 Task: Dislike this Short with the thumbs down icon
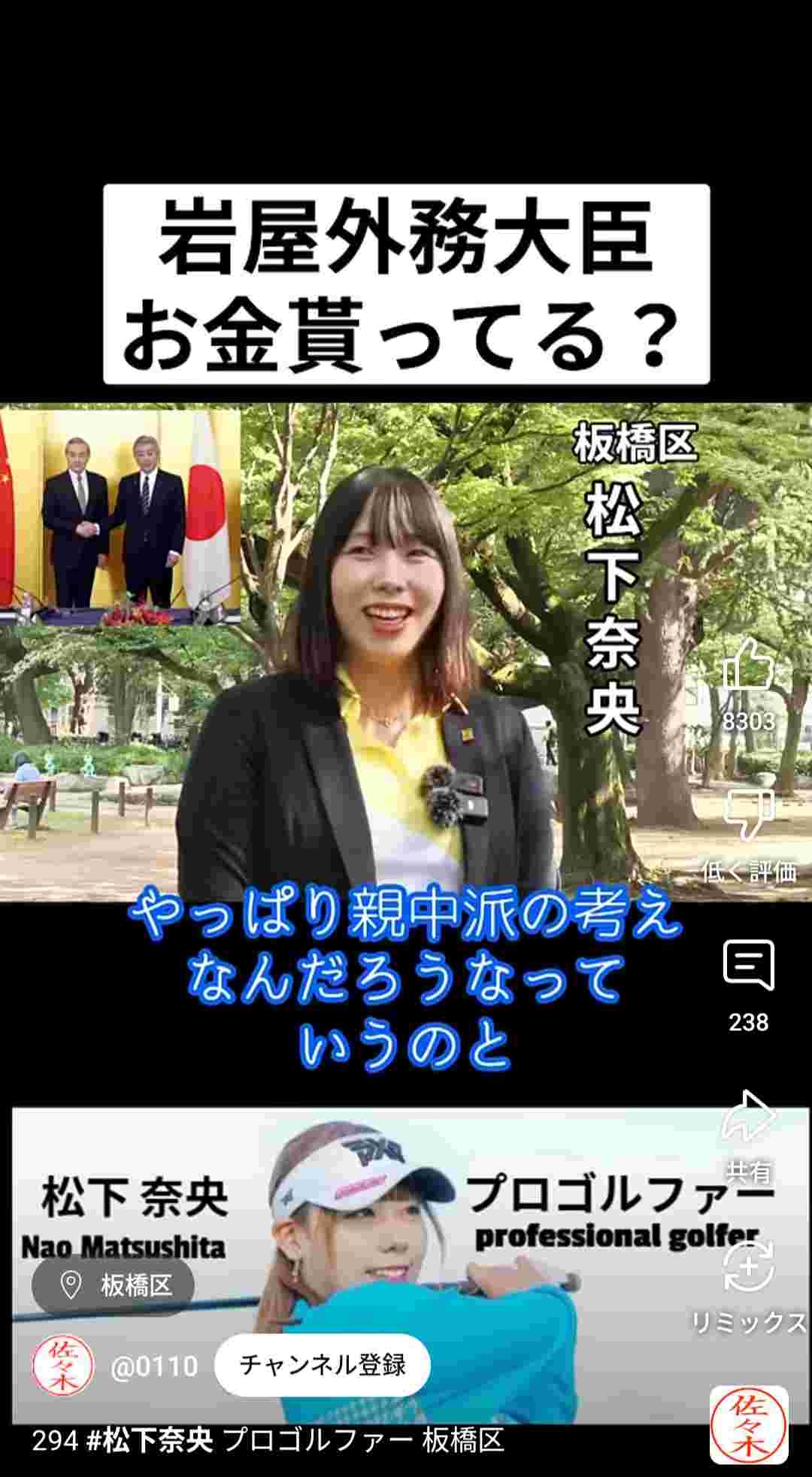click(748, 814)
